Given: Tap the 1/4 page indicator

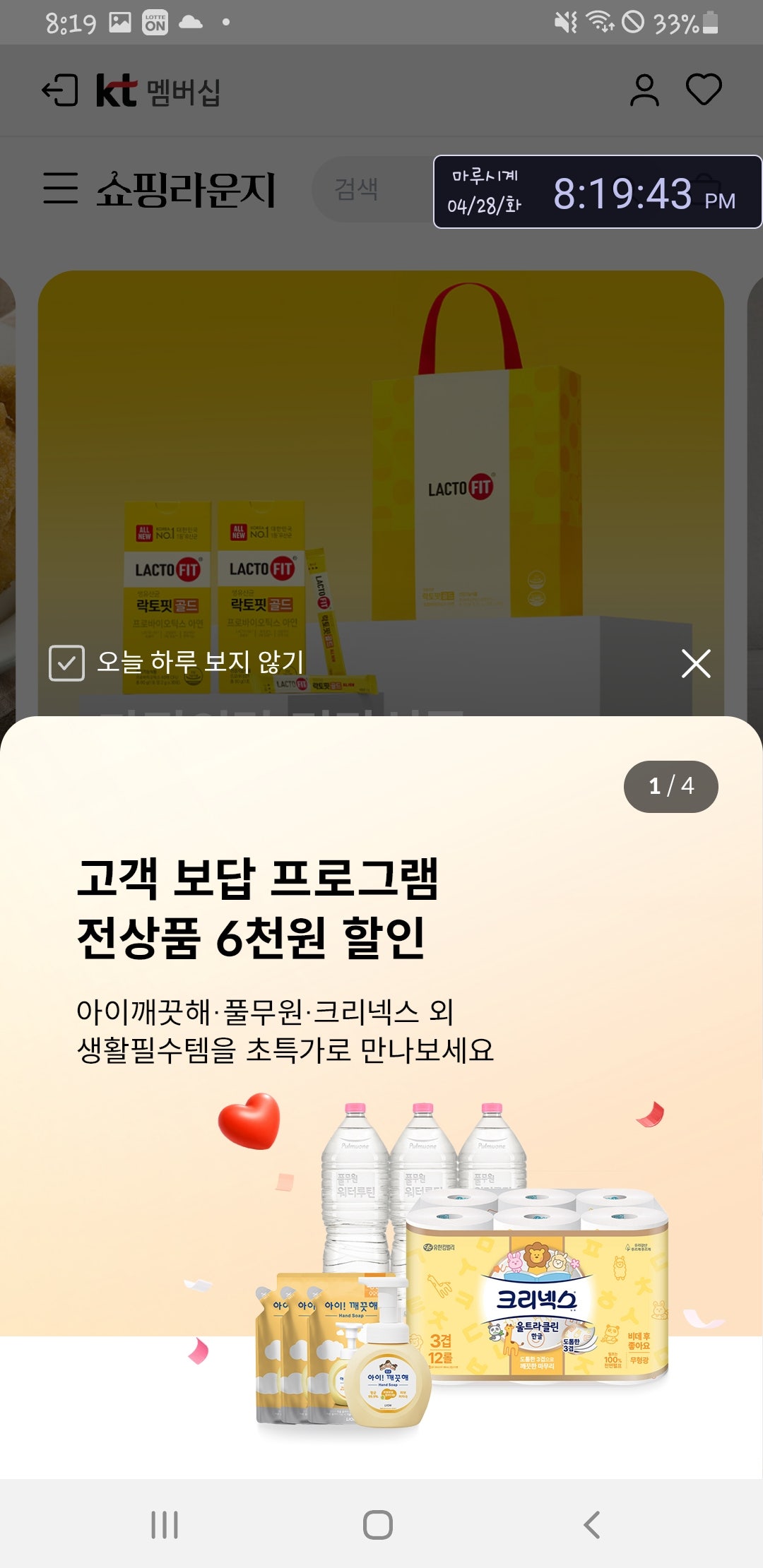Looking at the screenshot, I should pos(672,788).
